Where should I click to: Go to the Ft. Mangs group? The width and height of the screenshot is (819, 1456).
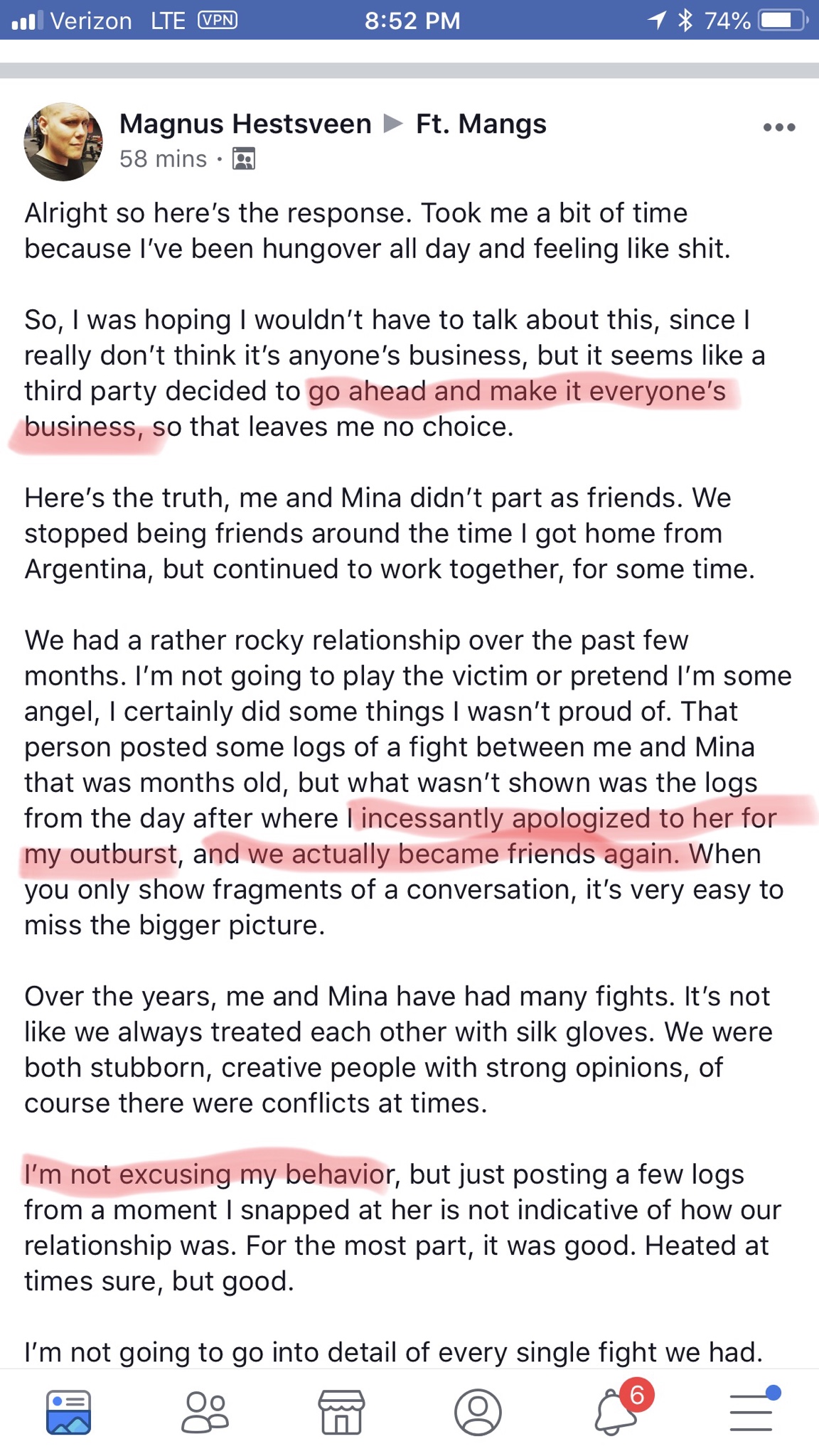click(x=481, y=124)
